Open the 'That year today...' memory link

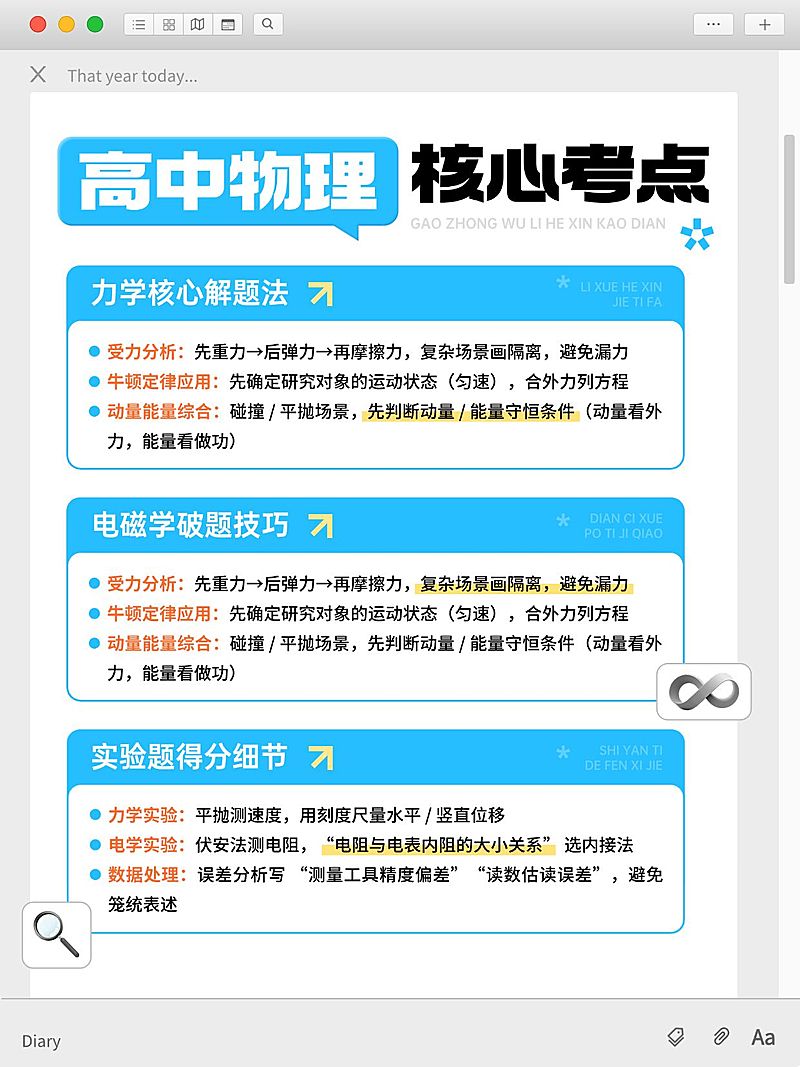point(131,75)
